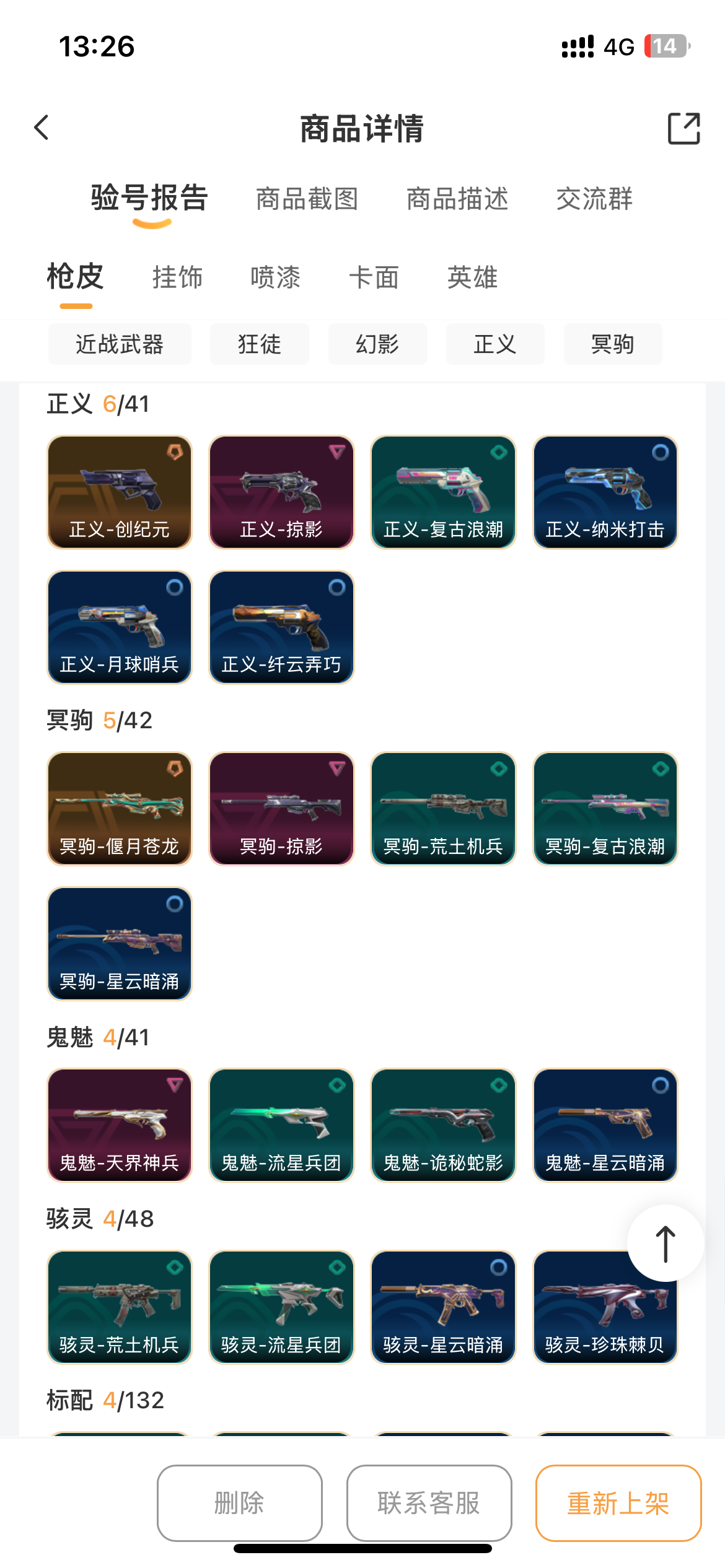This screenshot has width=725, height=1568.
Task: Tap the 冥驹 weapon chip
Action: (613, 344)
